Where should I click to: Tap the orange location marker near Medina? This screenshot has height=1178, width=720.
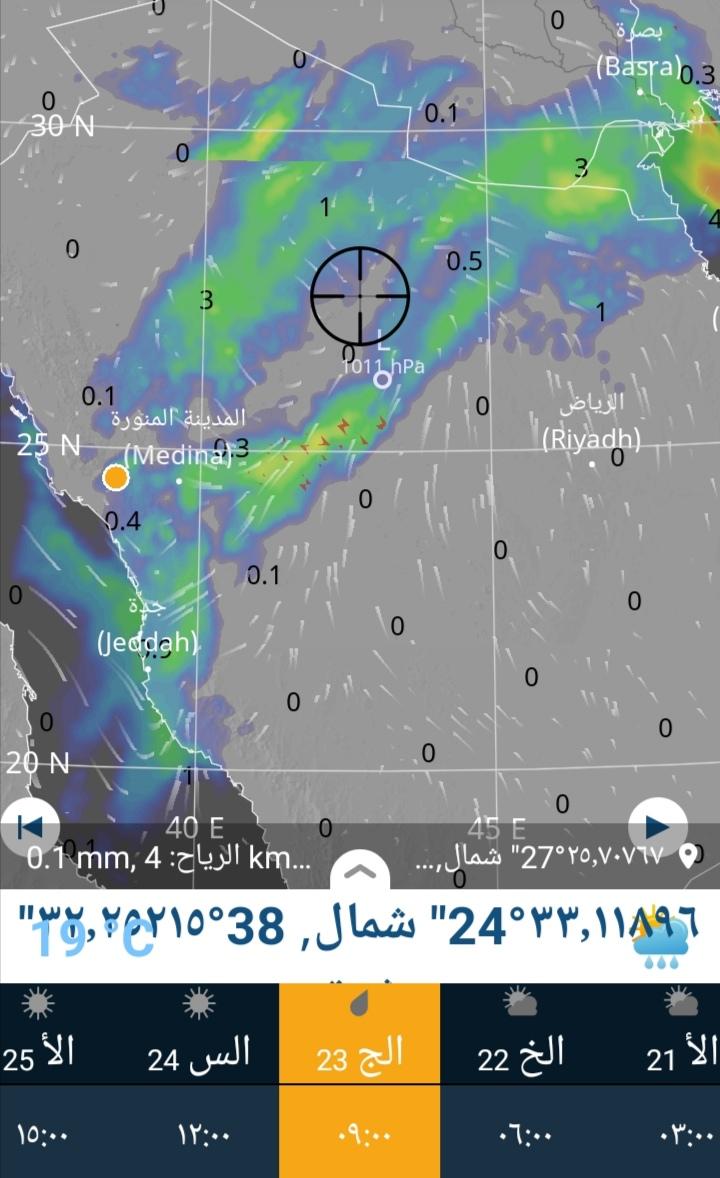[x=116, y=478]
